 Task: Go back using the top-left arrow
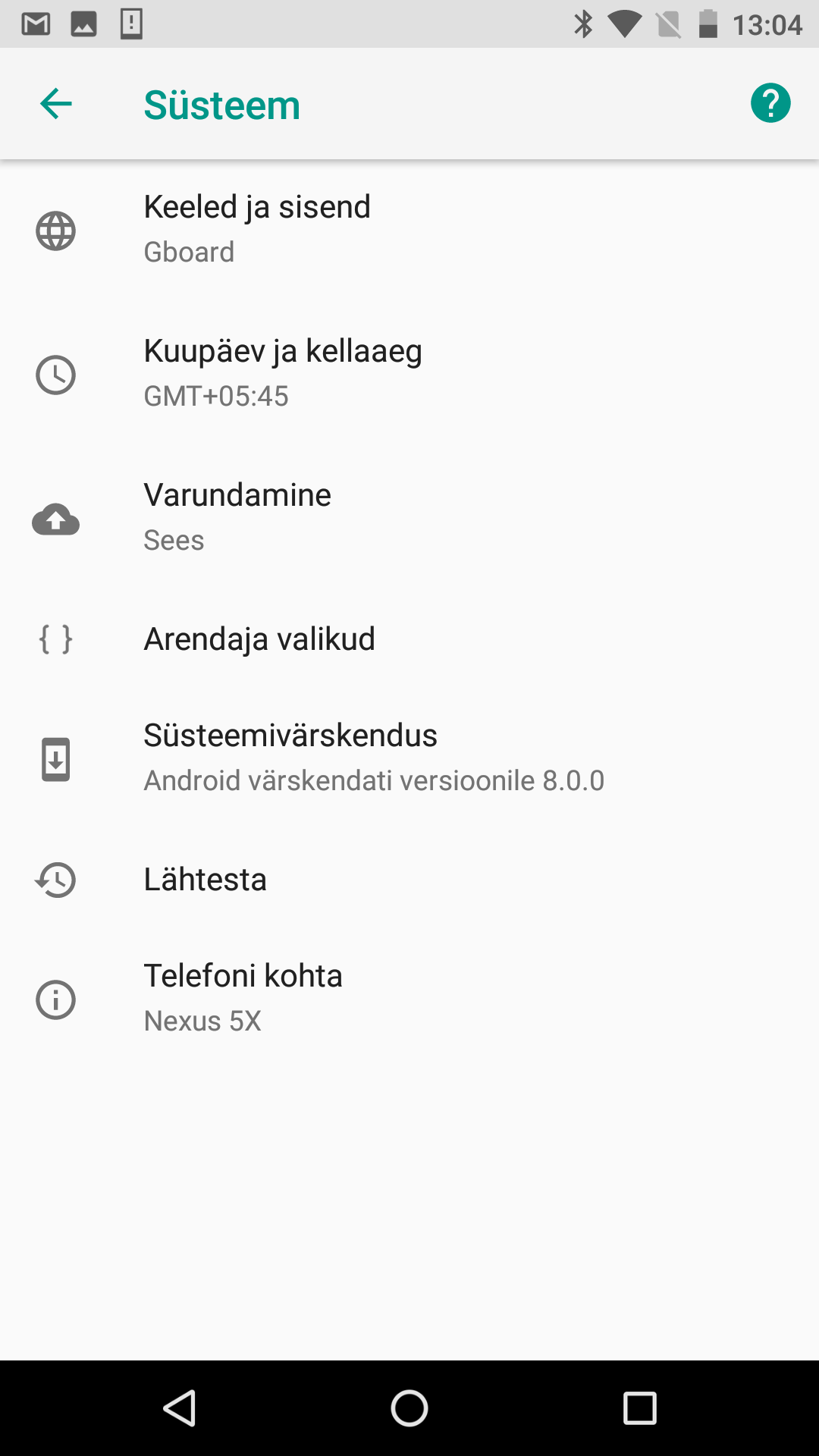[55, 104]
